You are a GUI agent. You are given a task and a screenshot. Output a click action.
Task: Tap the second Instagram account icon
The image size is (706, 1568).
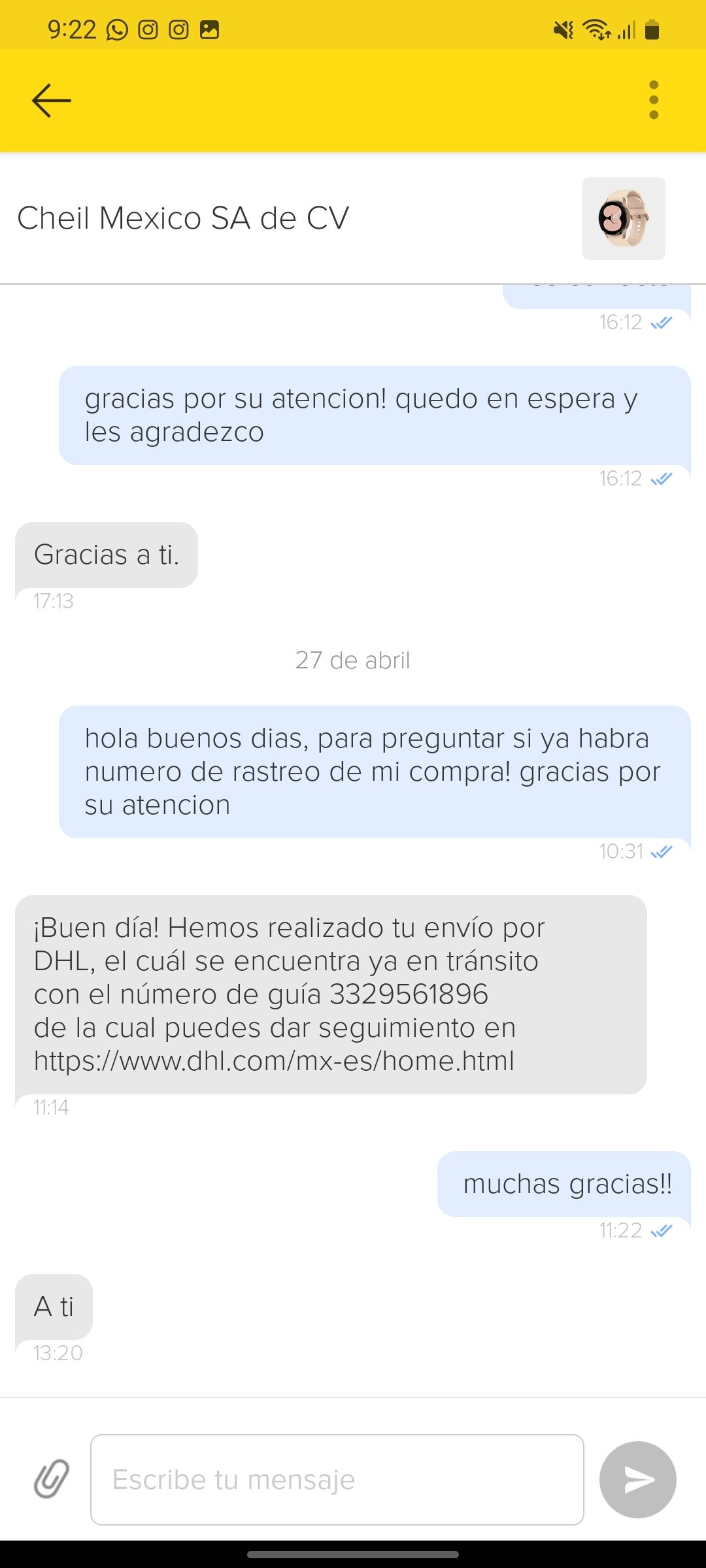coord(178,29)
